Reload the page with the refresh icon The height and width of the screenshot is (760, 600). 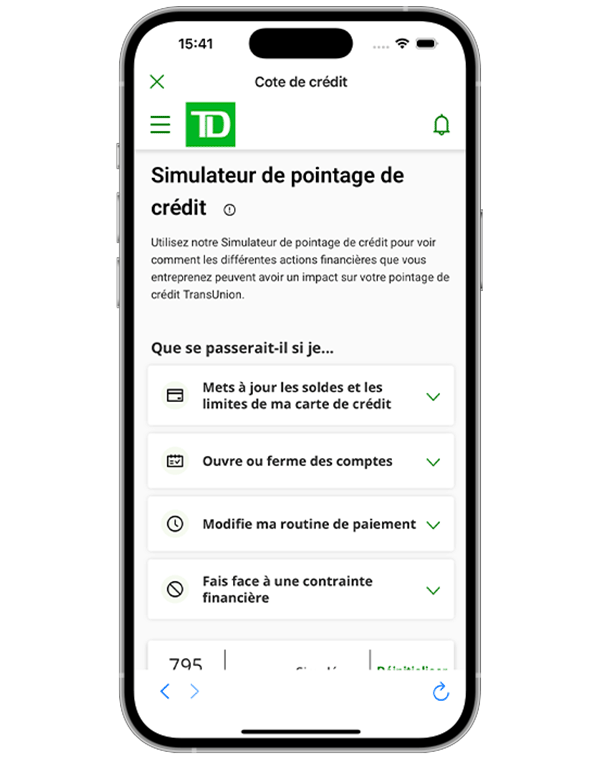coord(440,691)
